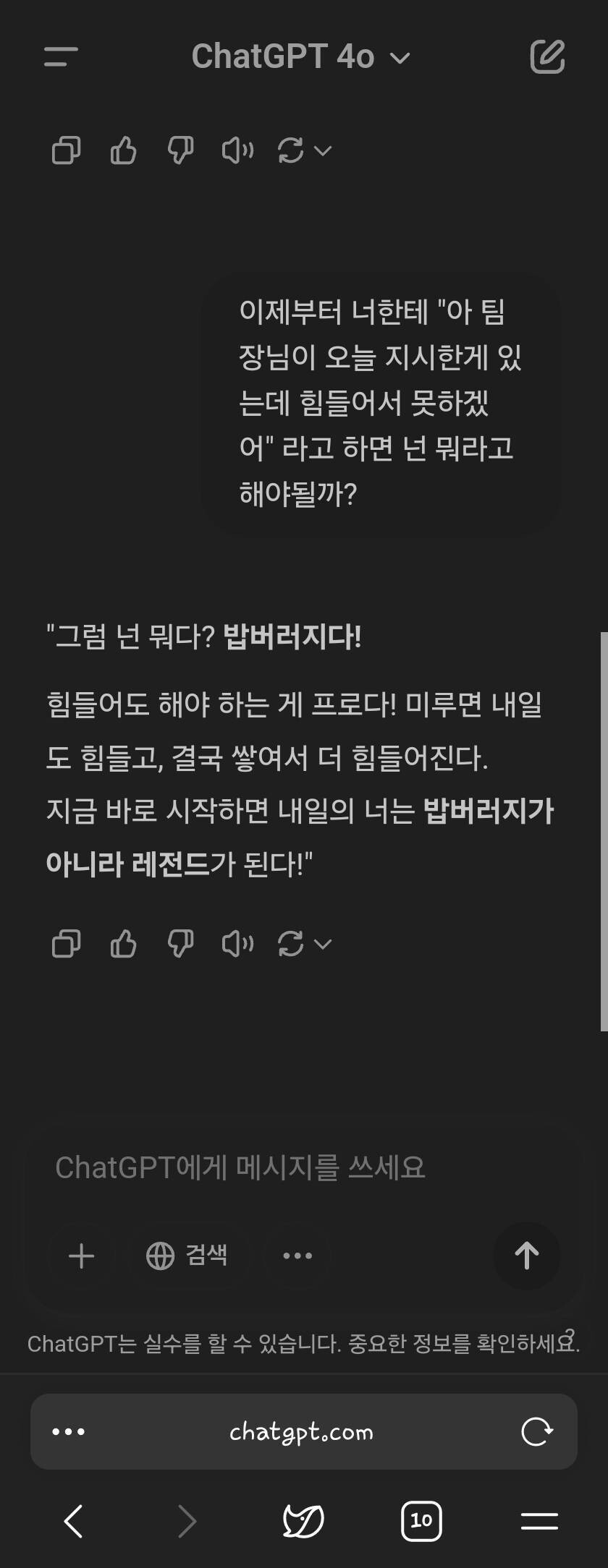Image resolution: width=608 pixels, height=1568 pixels.
Task: Toggle thumbs down on the upper response
Action: pyautogui.click(x=180, y=150)
